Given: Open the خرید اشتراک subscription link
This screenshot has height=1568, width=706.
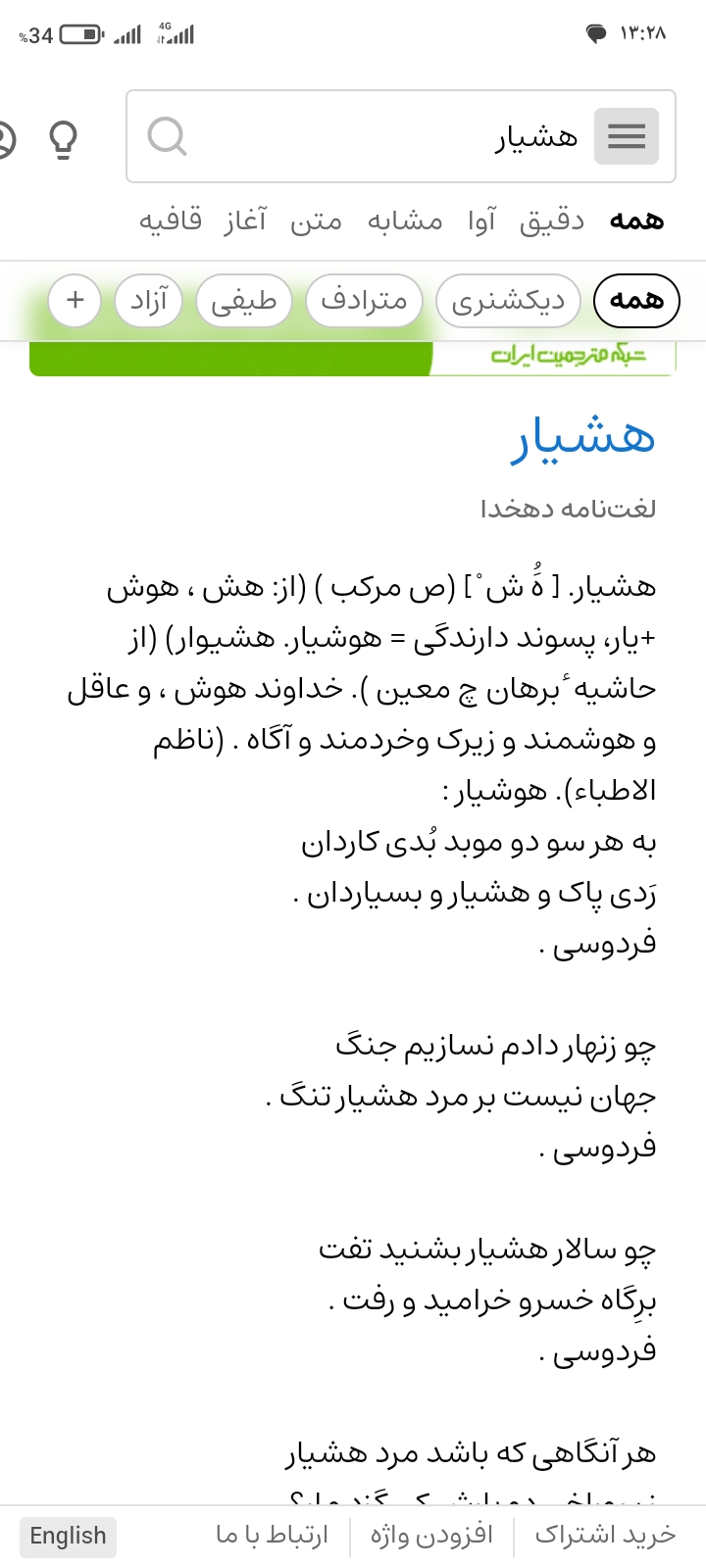Looking at the screenshot, I should 605,1535.
